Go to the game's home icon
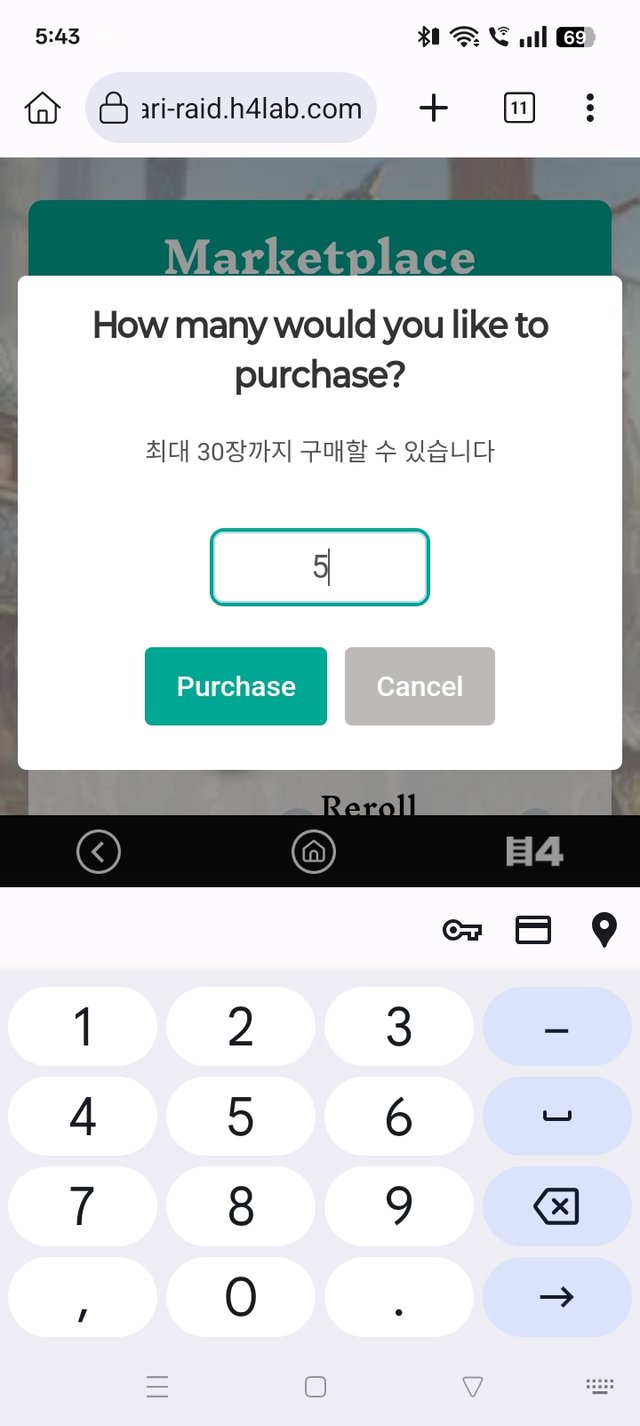The image size is (640, 1426). tap(313, 852)
